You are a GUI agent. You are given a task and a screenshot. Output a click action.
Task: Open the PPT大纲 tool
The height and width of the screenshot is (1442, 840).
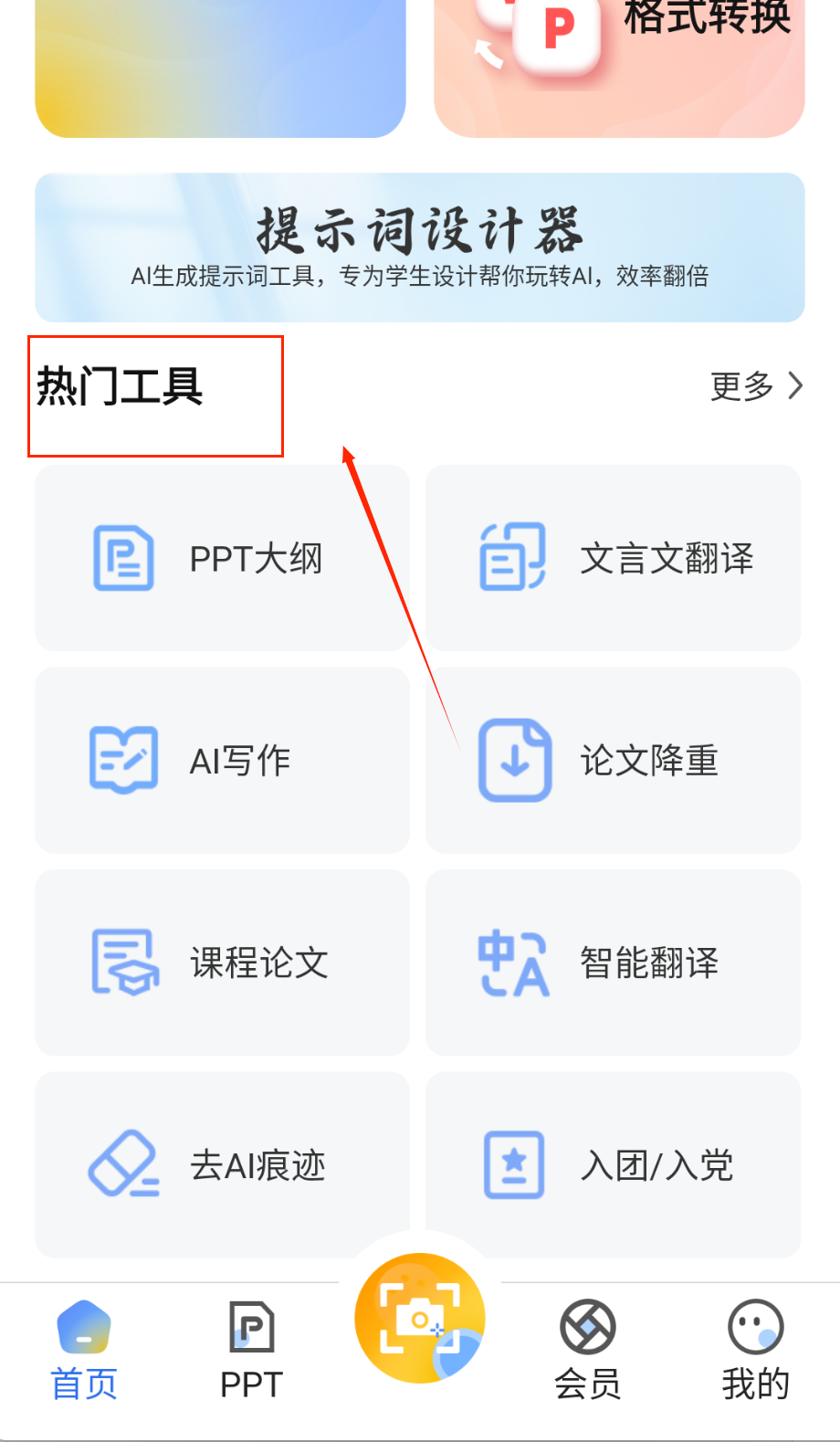tap(222, 558)
